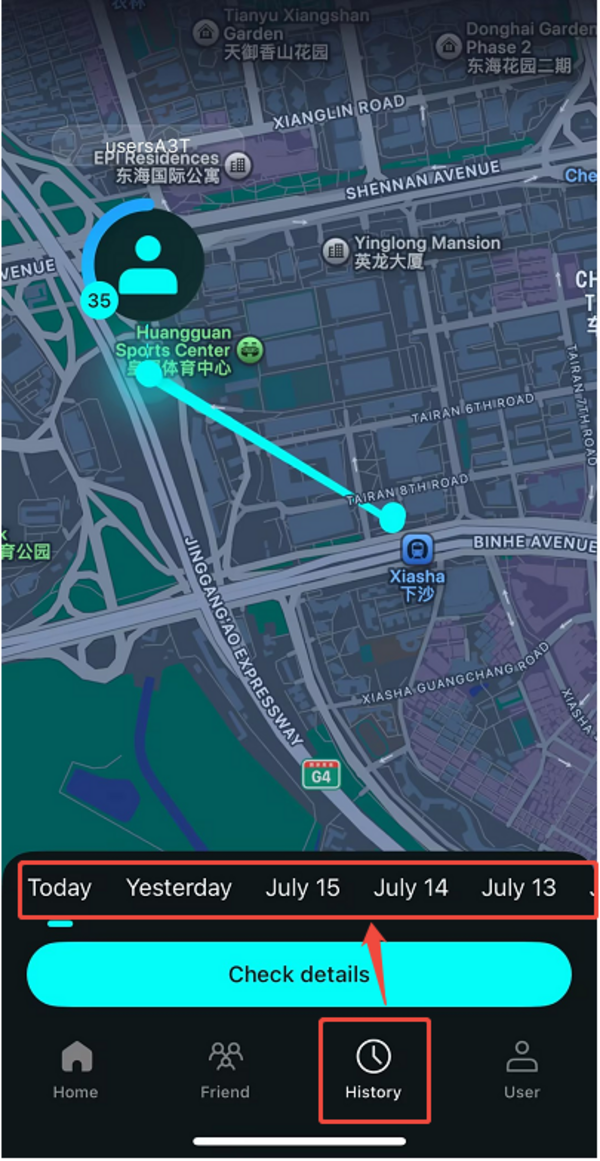Tap the Check details button
Viewport: 600px width, 1161px height.
point(299,974)
